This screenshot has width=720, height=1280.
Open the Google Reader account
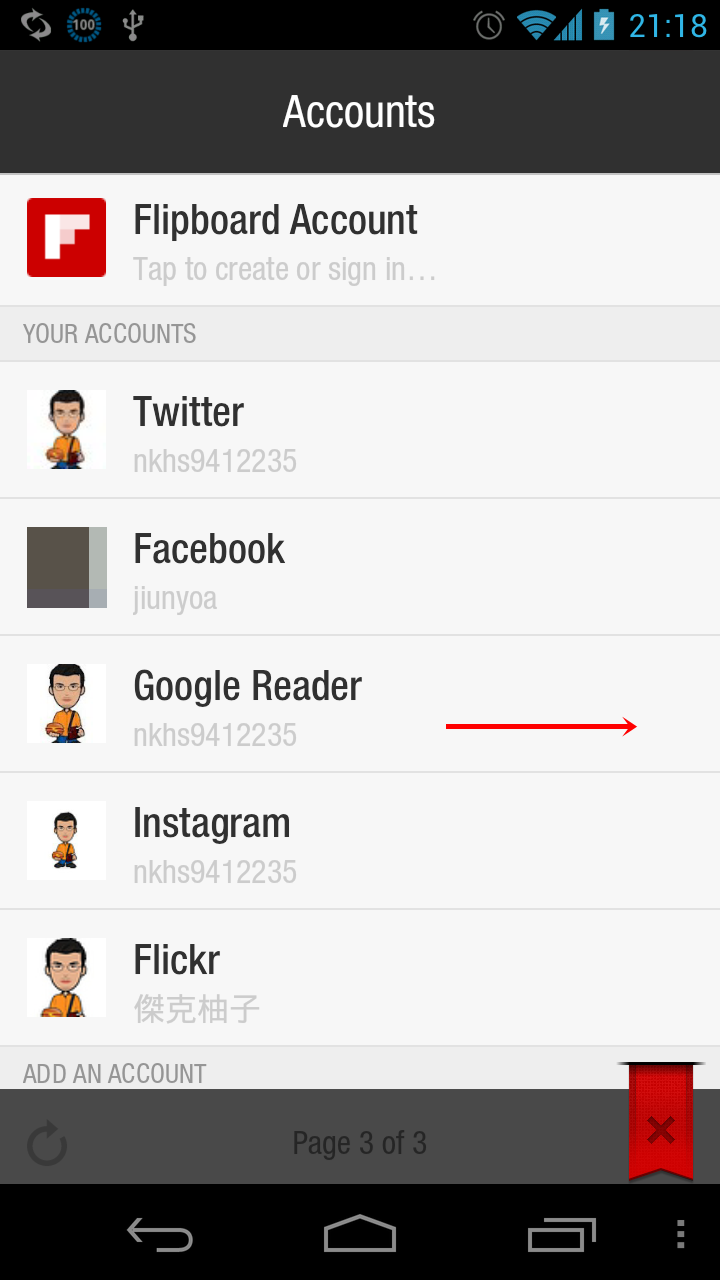[360, 704]
